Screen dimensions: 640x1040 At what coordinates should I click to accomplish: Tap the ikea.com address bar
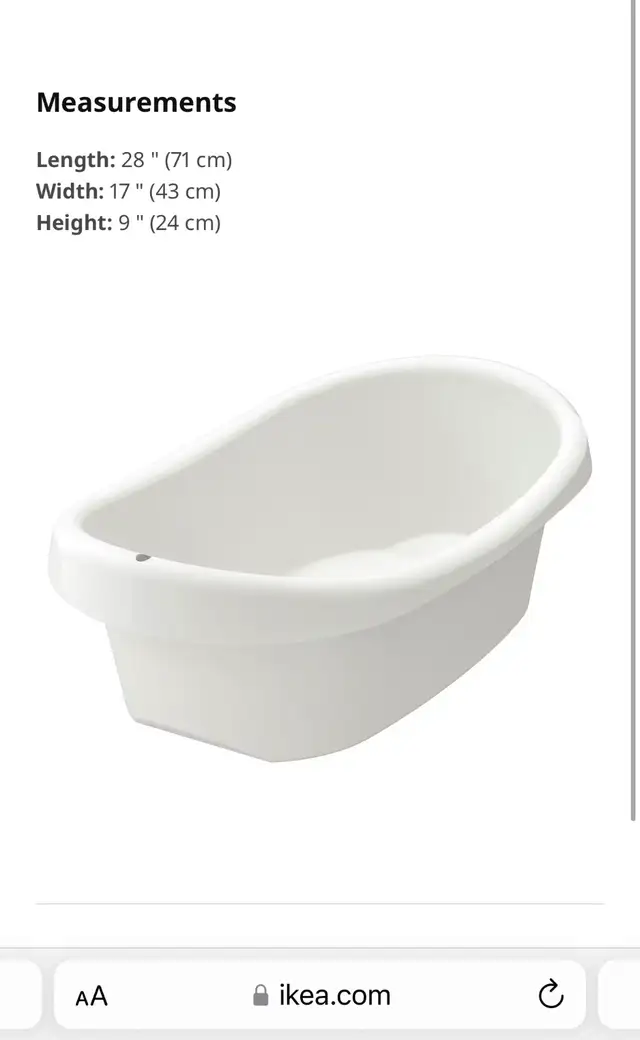click(322, 996)
